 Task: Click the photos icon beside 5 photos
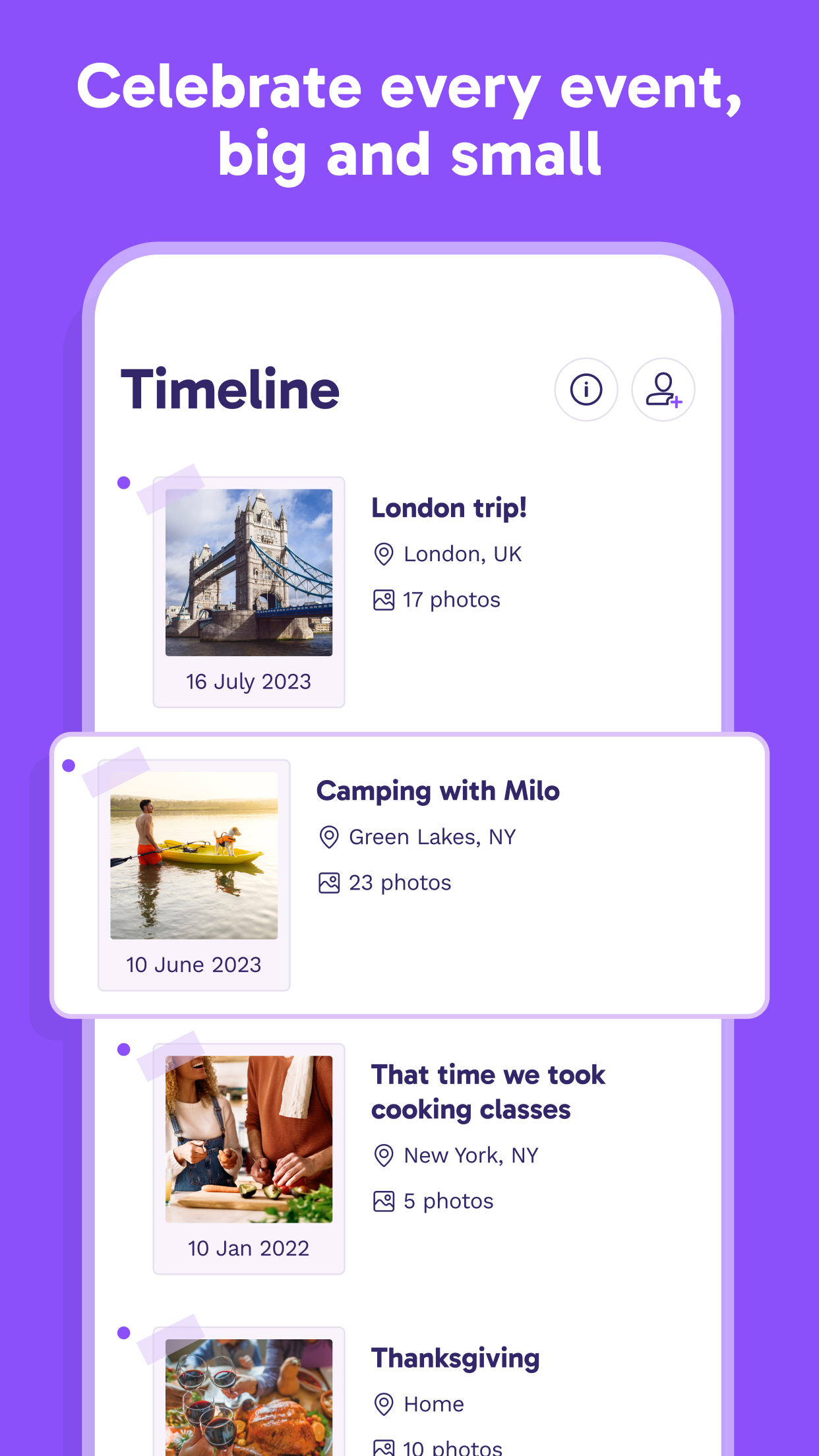(384, 1201)
